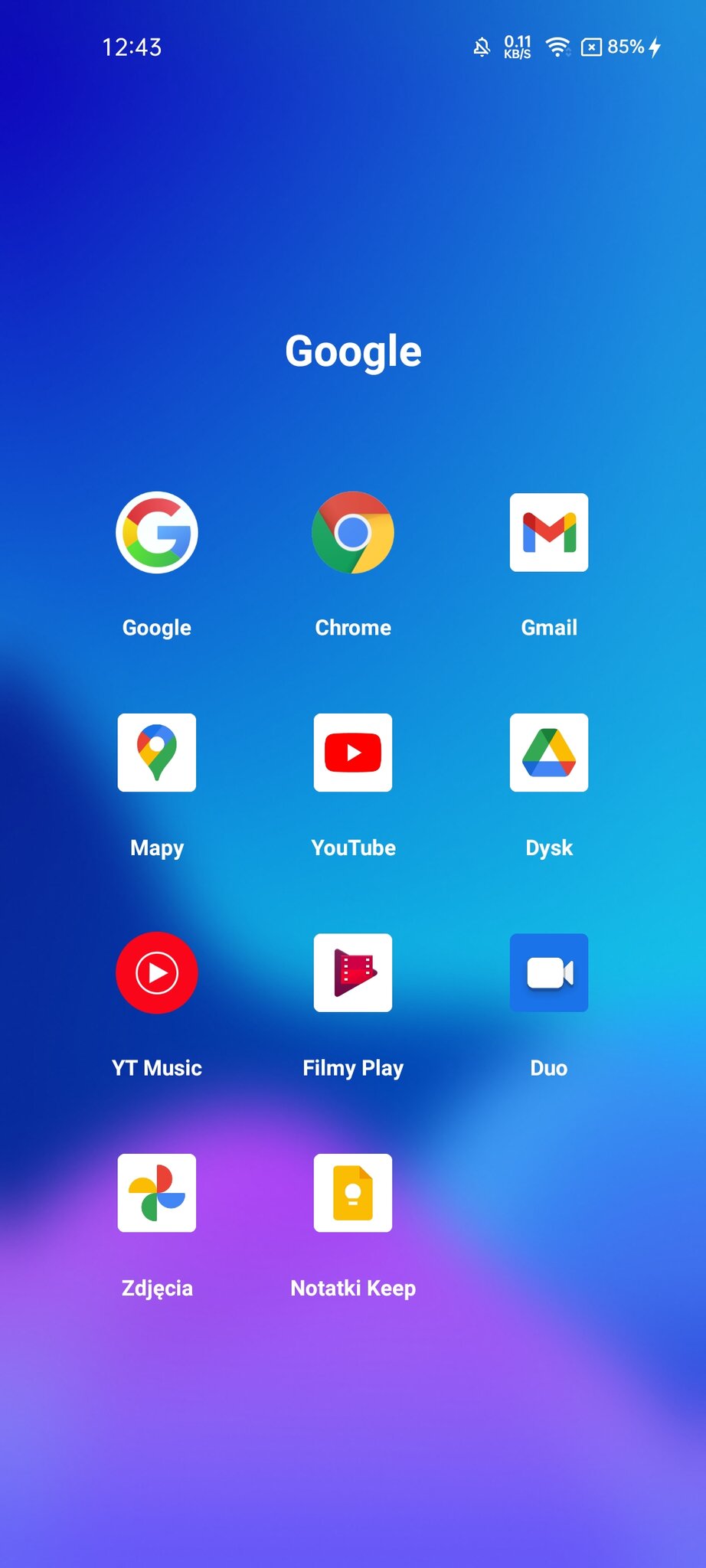Open Dysk cloud storage

tap(549, 753)
